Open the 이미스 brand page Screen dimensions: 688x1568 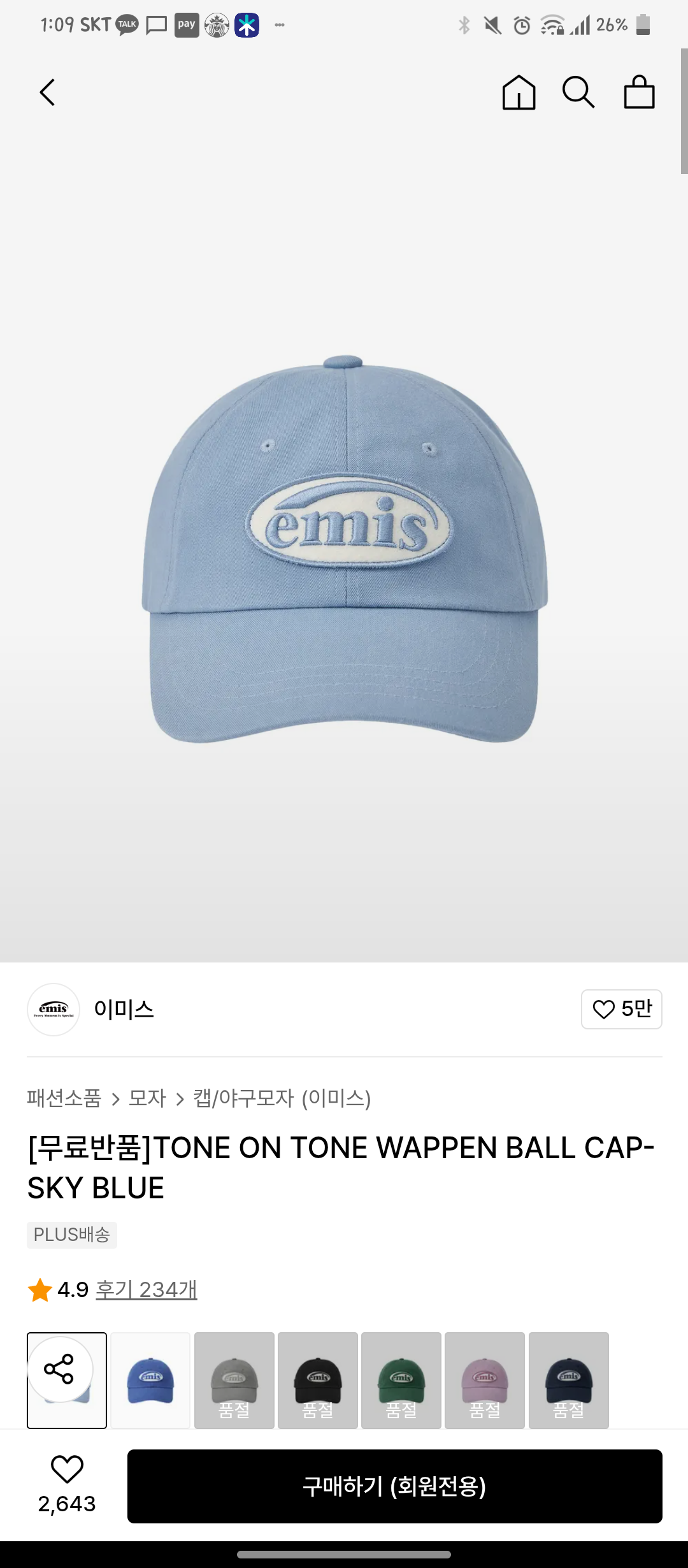(x=124, y=1009)
